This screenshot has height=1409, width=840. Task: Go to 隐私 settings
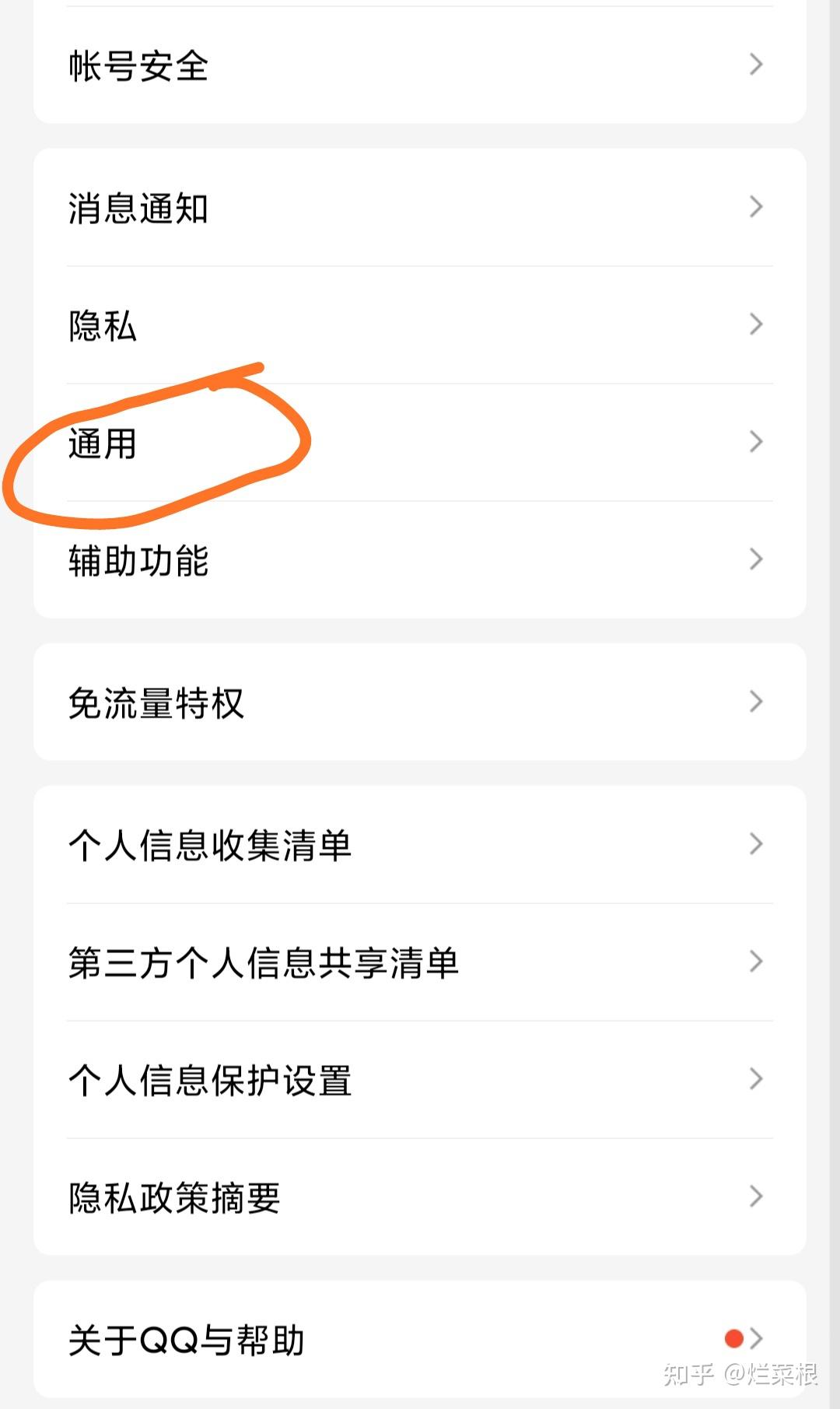pyautogui.click(x=420, y=325)
